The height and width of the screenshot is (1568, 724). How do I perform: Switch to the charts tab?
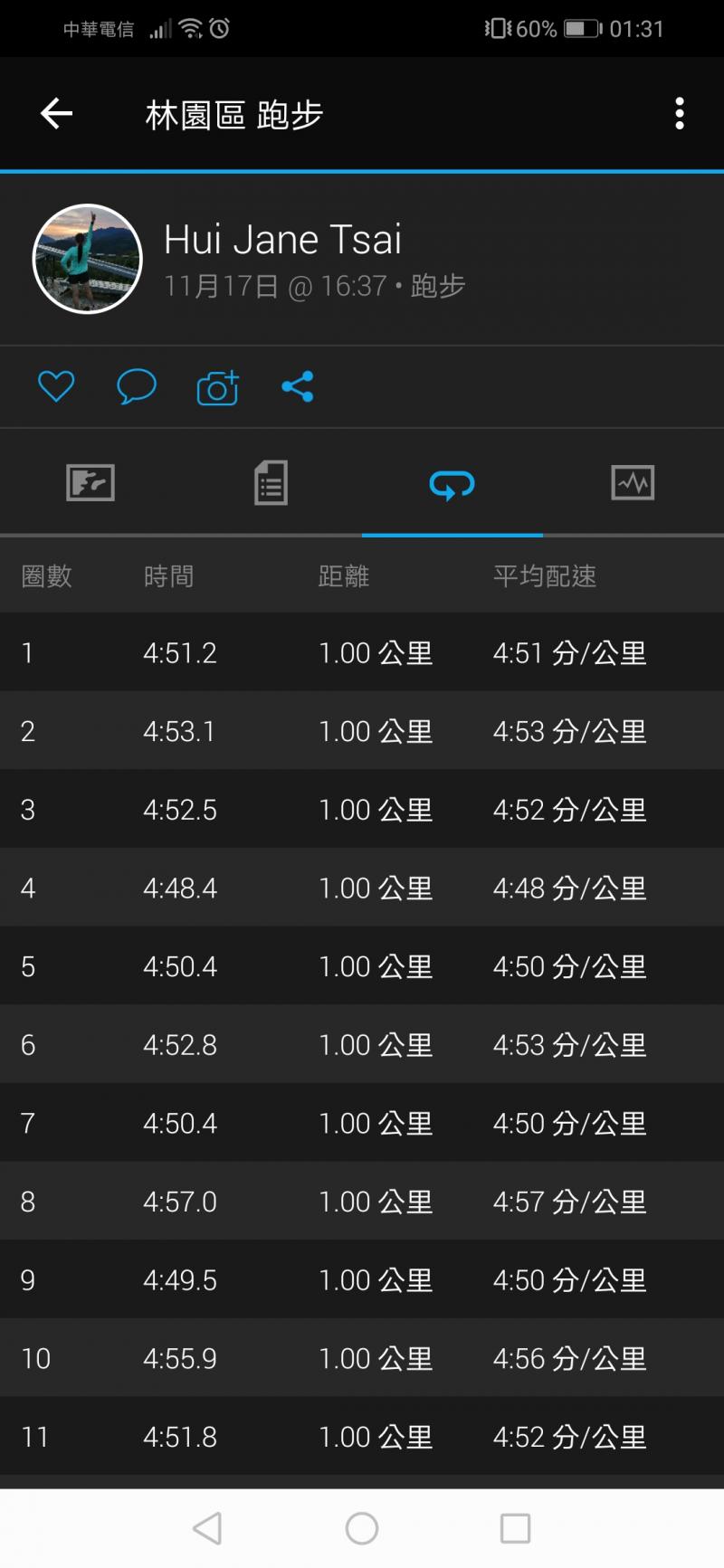(633, 483)
